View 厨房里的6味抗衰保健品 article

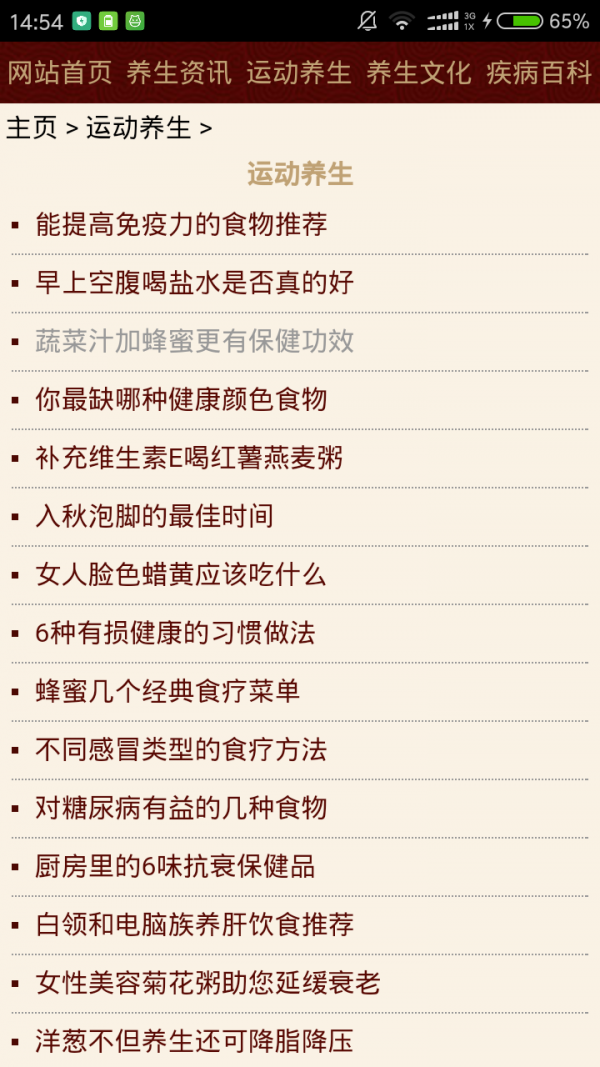[175, 866]
